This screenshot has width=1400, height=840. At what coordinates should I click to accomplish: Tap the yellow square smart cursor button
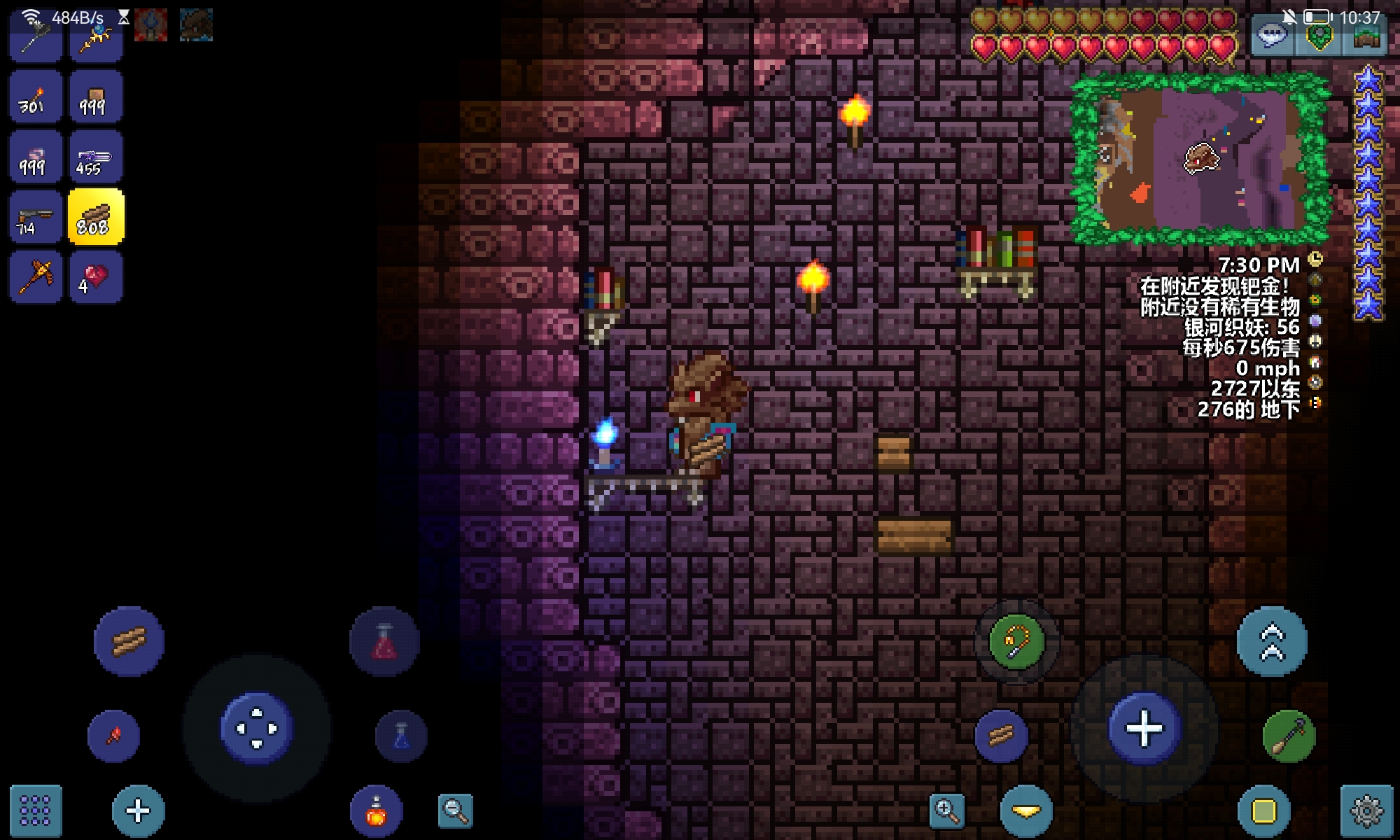pos(1263,811)
